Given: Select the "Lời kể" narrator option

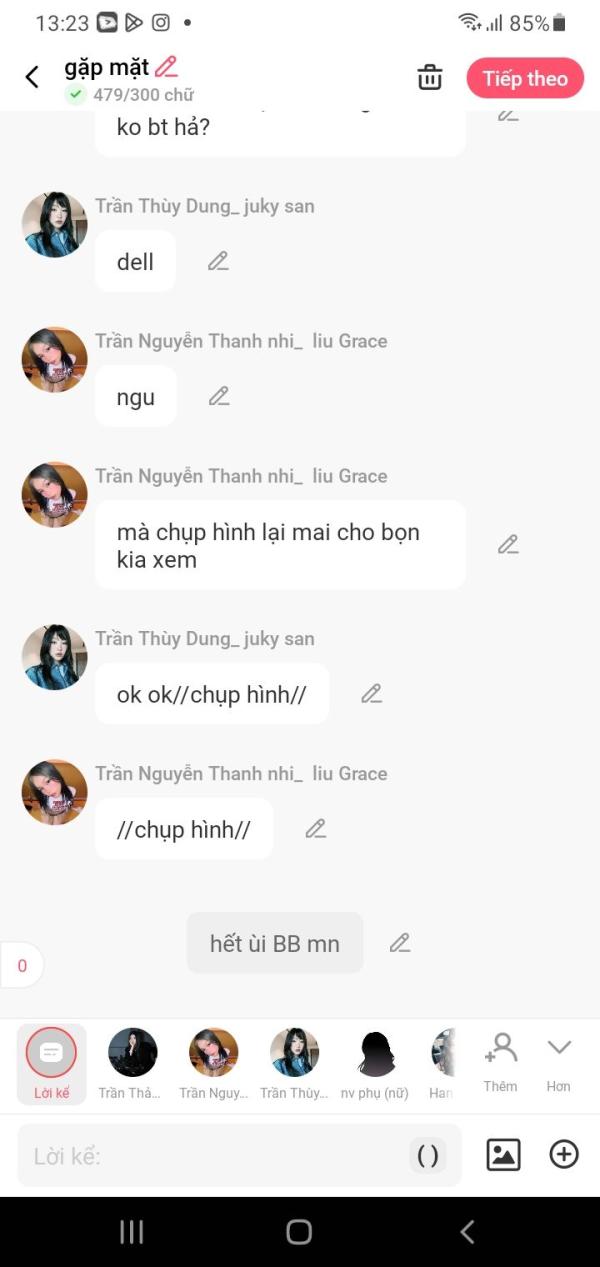Looking at the screenshot, I should (51, 1063).
